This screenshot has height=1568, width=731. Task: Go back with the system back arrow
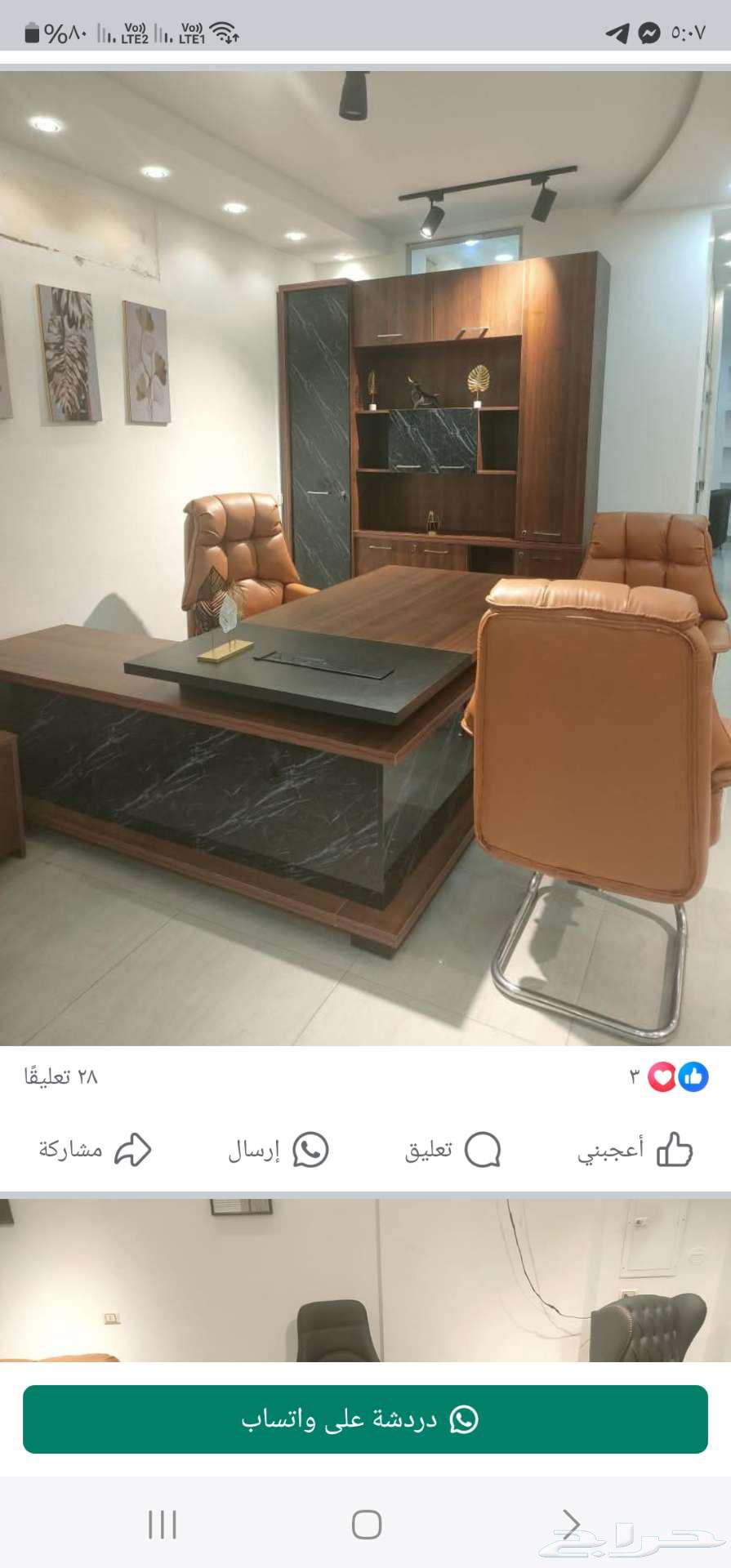pyautogui.click(x=571, y=1524)
